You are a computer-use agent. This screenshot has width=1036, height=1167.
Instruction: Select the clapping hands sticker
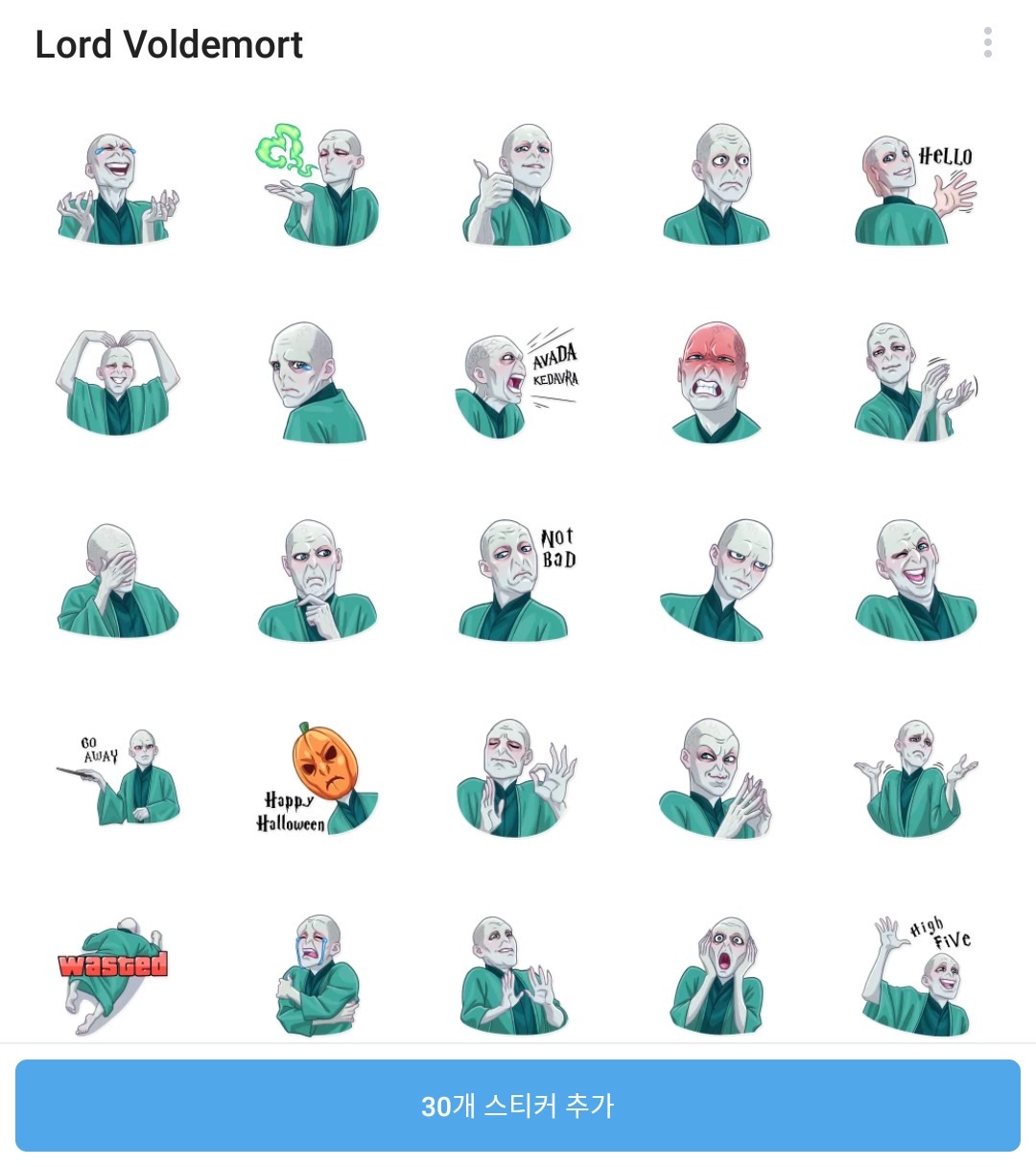point(915,382)
